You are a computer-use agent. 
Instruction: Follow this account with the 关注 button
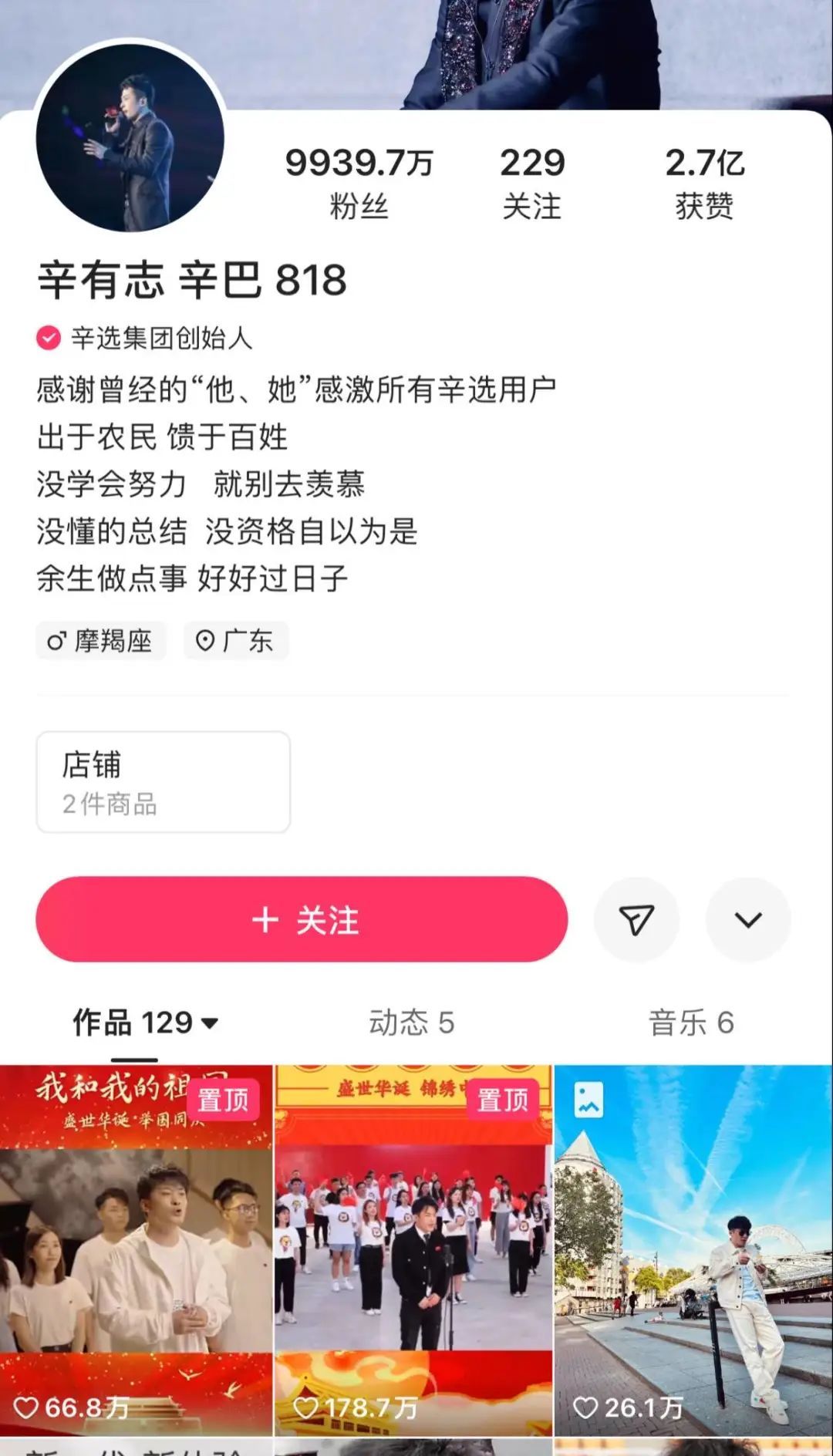click(302, 919)
